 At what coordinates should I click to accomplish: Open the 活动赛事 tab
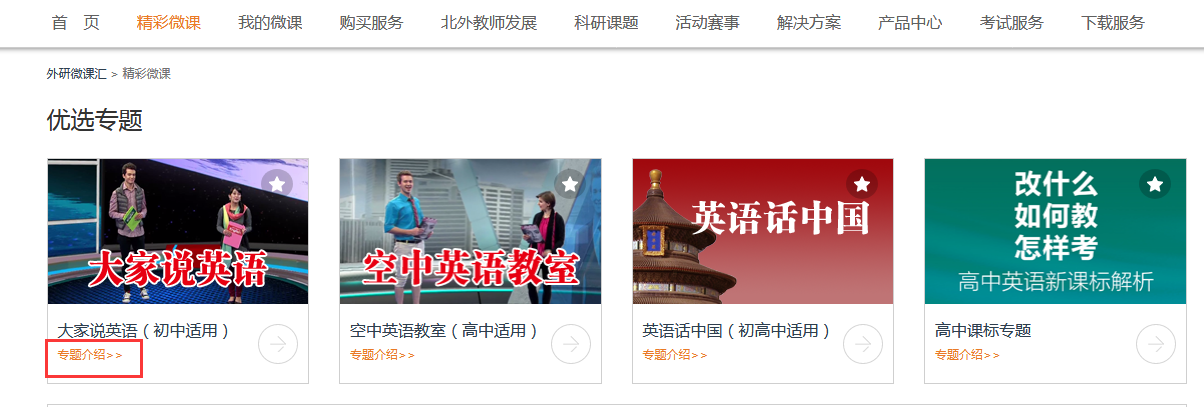(707, 23)
